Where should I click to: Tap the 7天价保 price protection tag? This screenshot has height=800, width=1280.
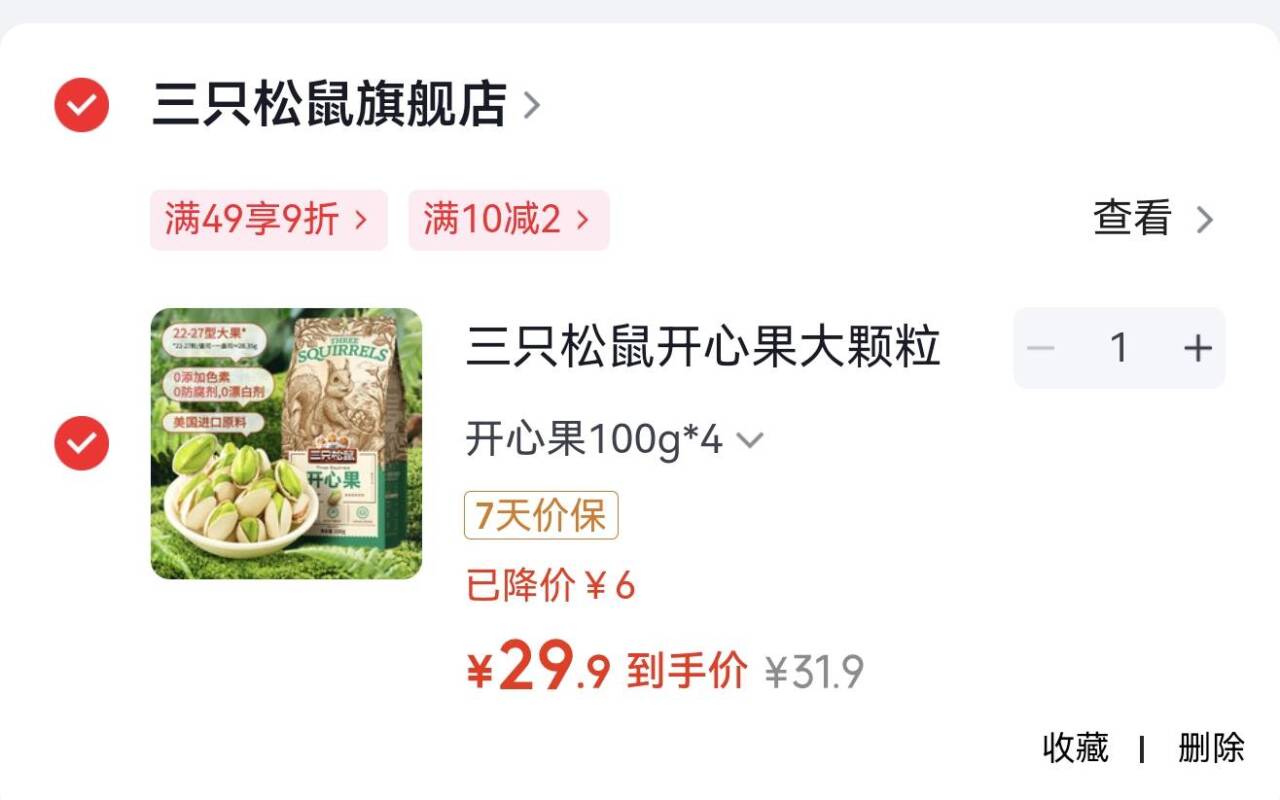(541, 516)
